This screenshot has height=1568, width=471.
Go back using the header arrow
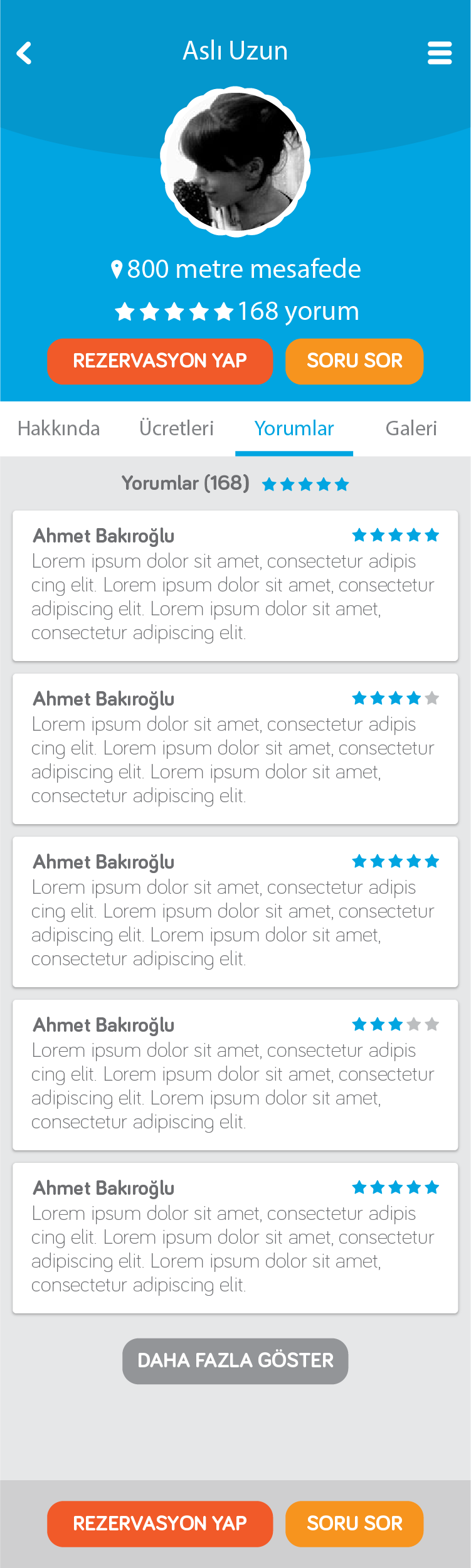(24, 53)
